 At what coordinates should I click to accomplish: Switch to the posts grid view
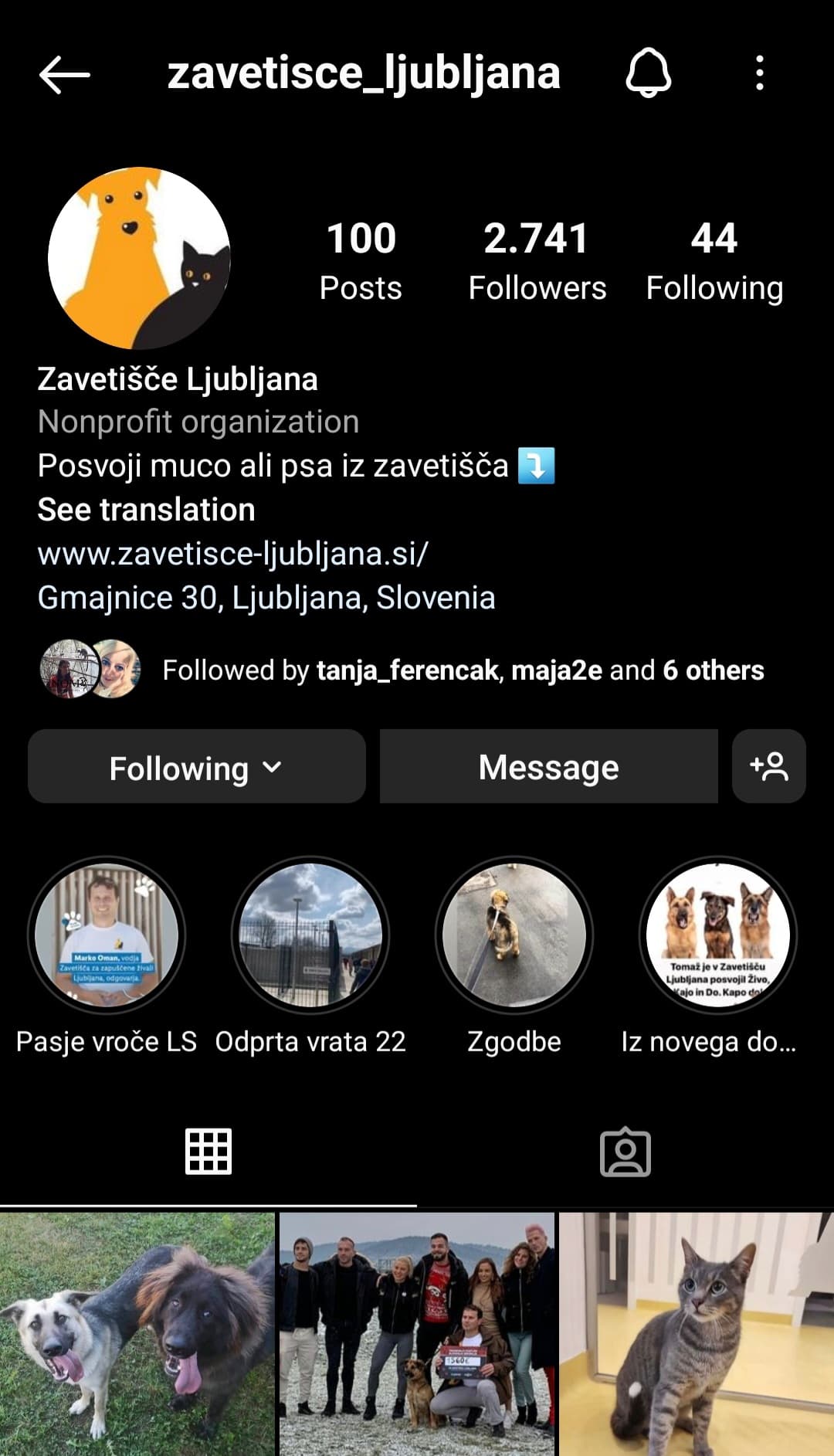(x=208, y=1151)
